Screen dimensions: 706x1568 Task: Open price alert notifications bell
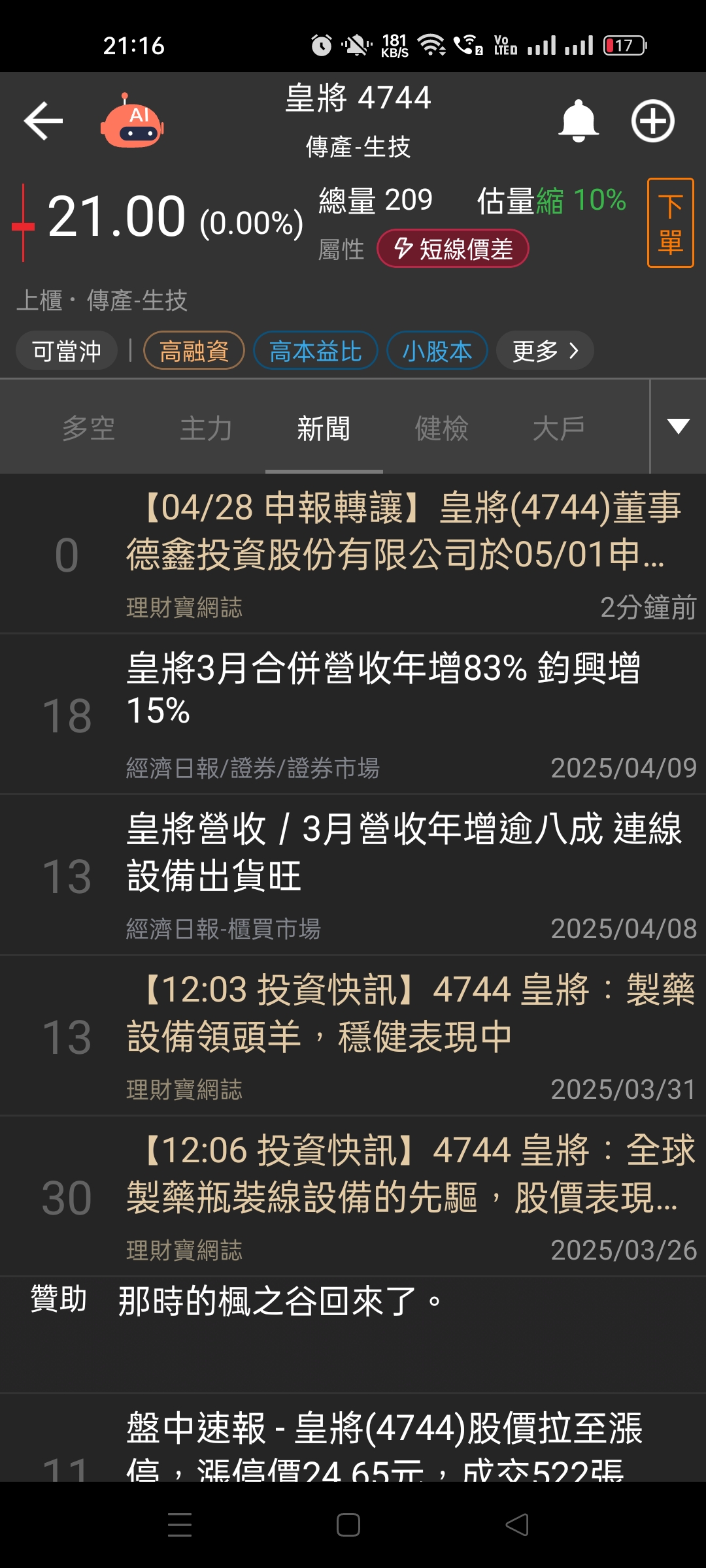(x=579, y=121)
